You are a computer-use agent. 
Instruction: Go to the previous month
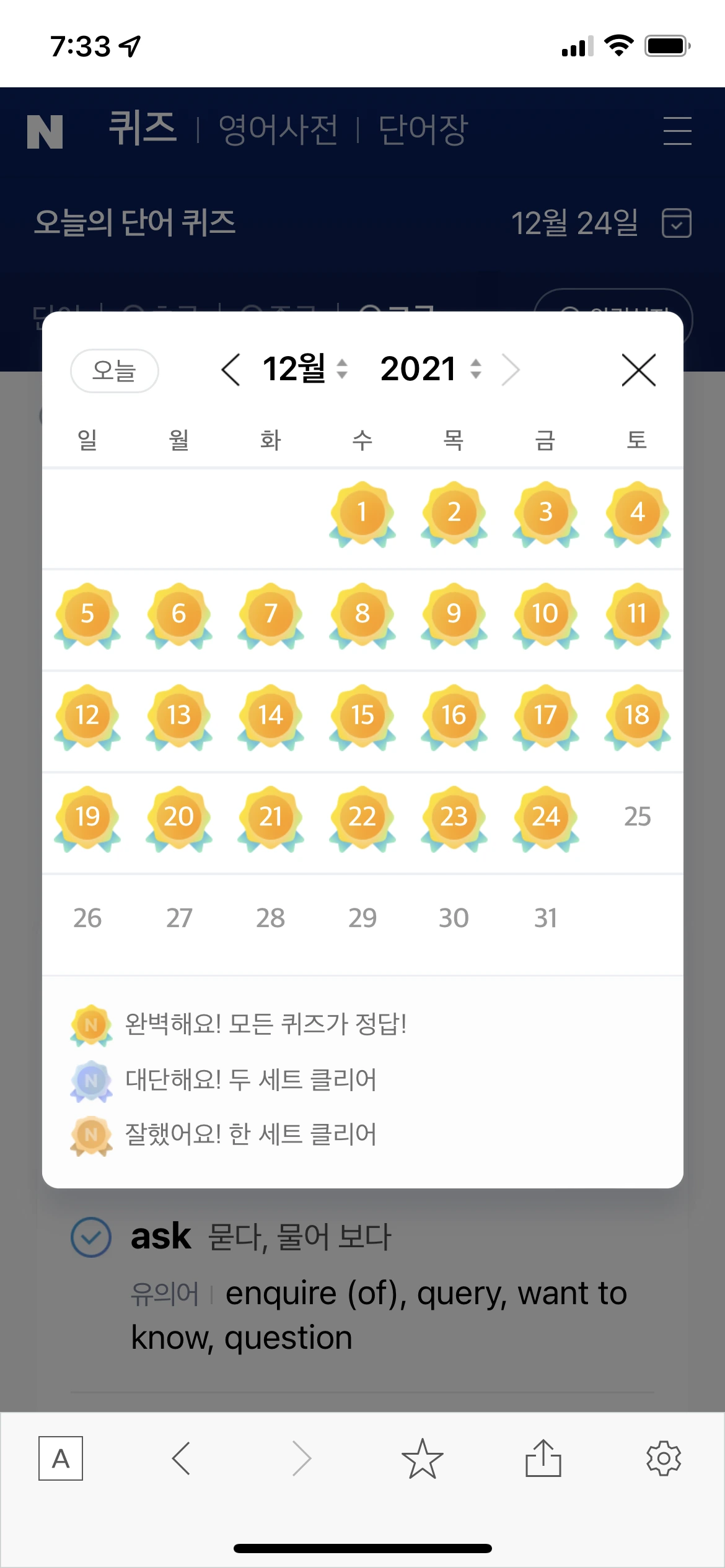point(231,370)
